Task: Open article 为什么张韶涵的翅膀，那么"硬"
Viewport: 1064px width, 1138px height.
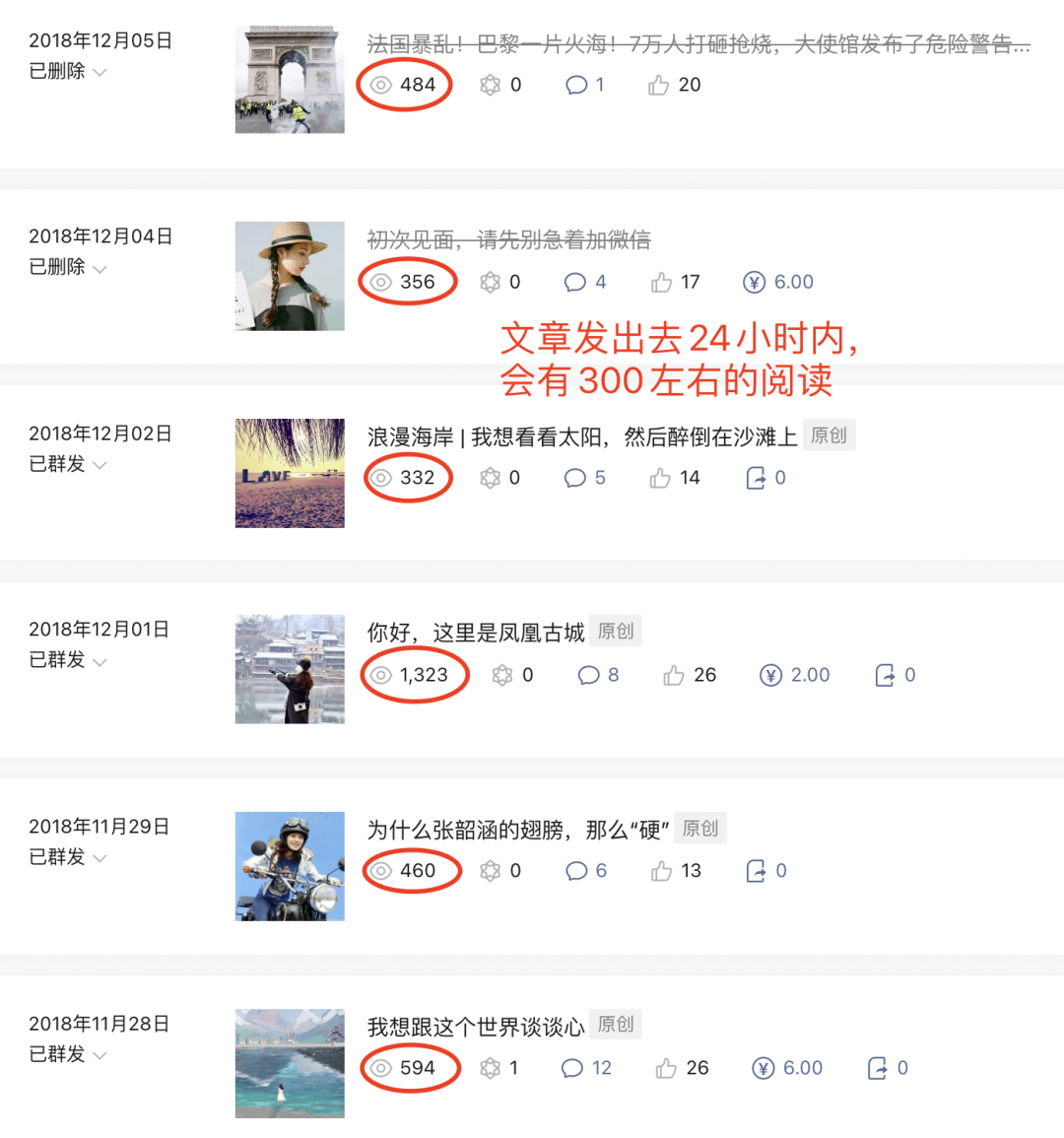Action: pos(518,830)
